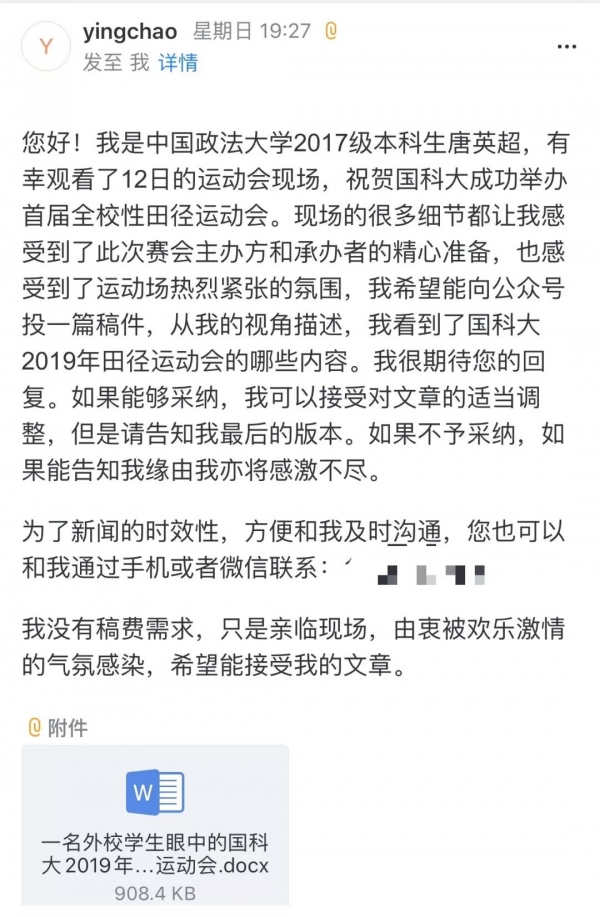
Task: Open the attached .docx file
Action: pos(155,825)
